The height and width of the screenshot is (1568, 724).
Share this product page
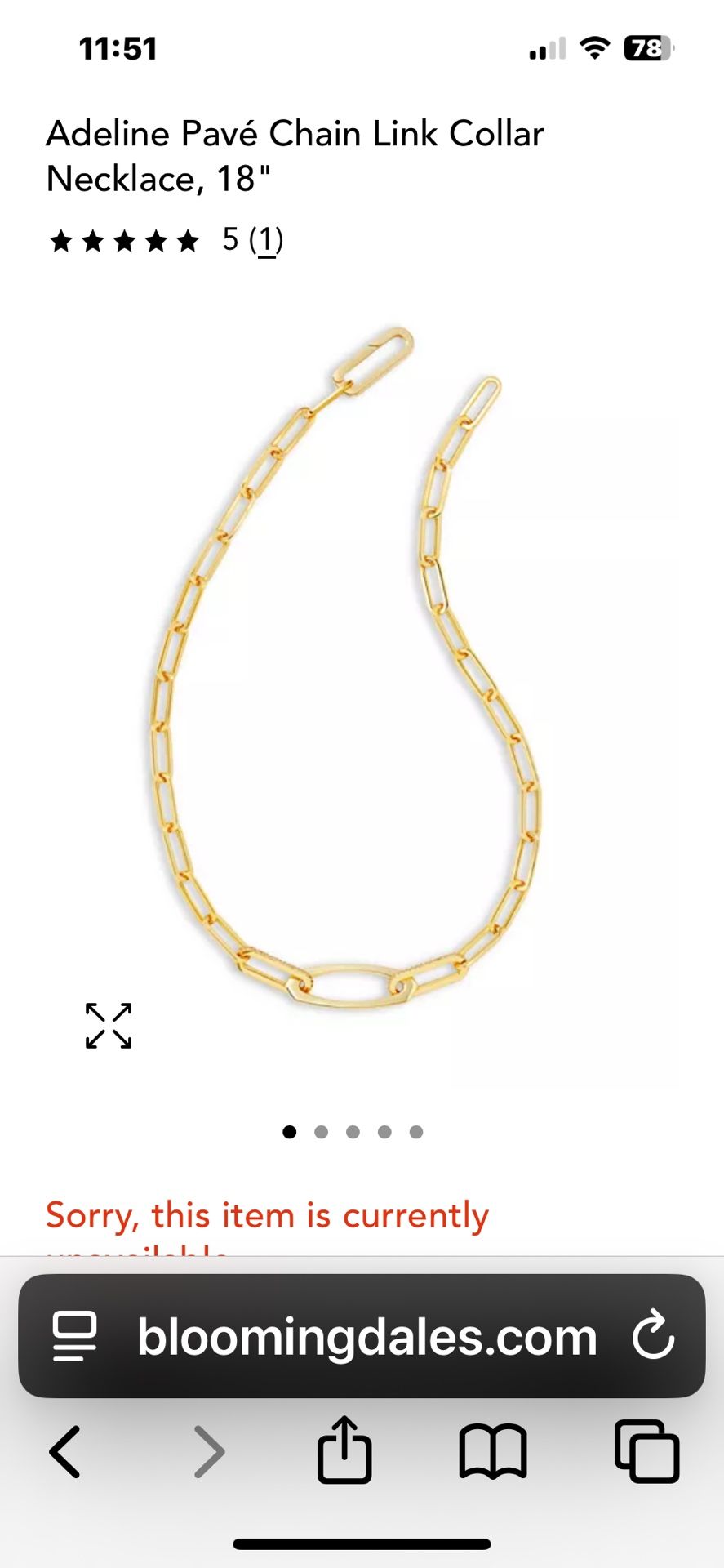pos(344,1450)
